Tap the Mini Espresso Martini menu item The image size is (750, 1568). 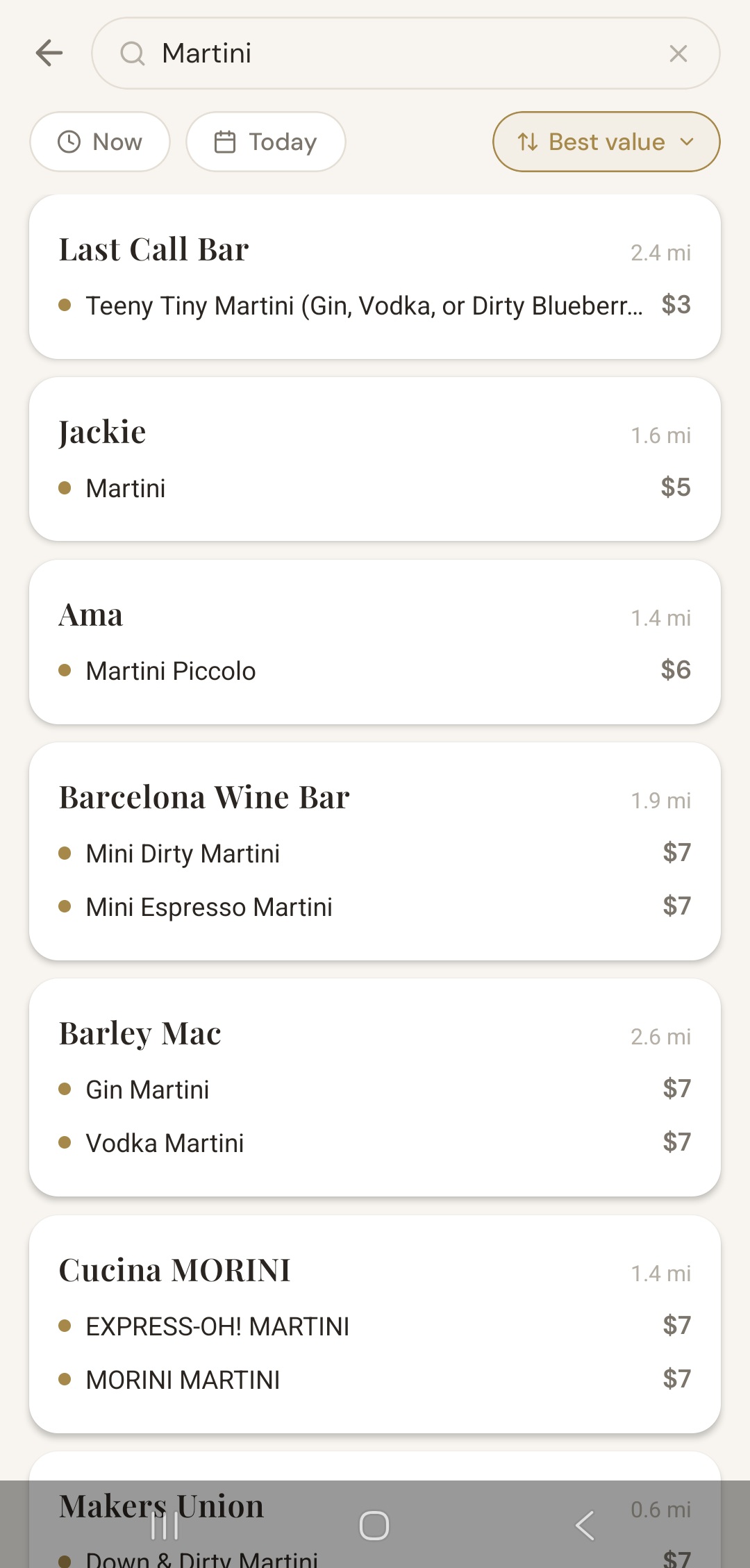pos(208,906)
